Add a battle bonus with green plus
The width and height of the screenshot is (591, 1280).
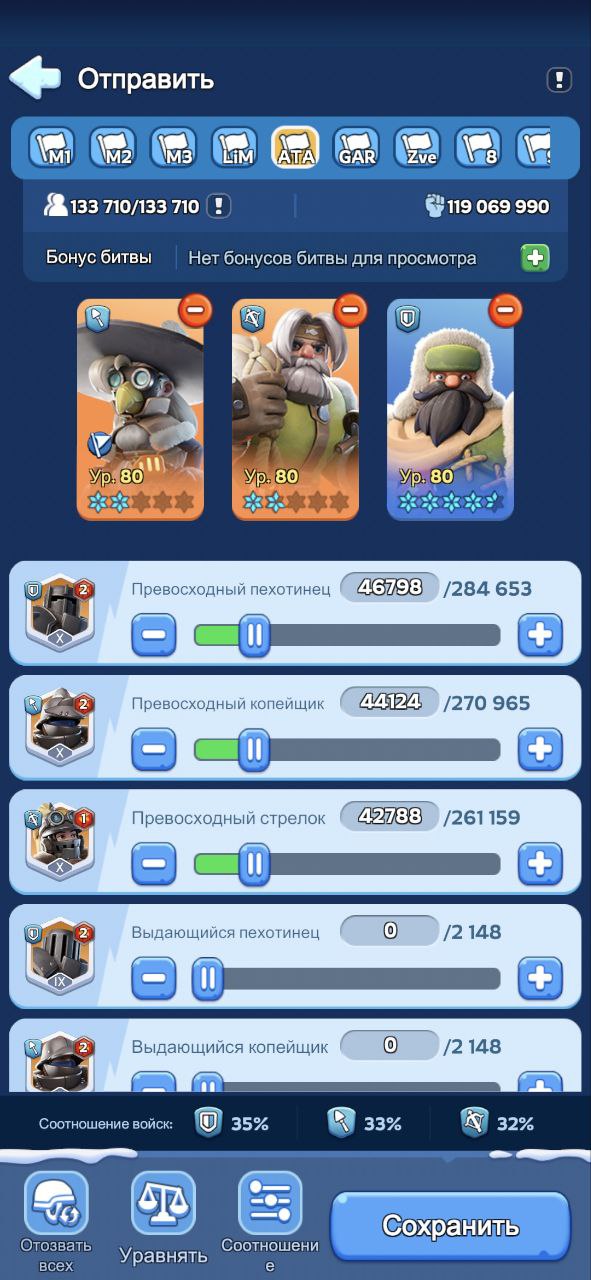click(535, 258)
